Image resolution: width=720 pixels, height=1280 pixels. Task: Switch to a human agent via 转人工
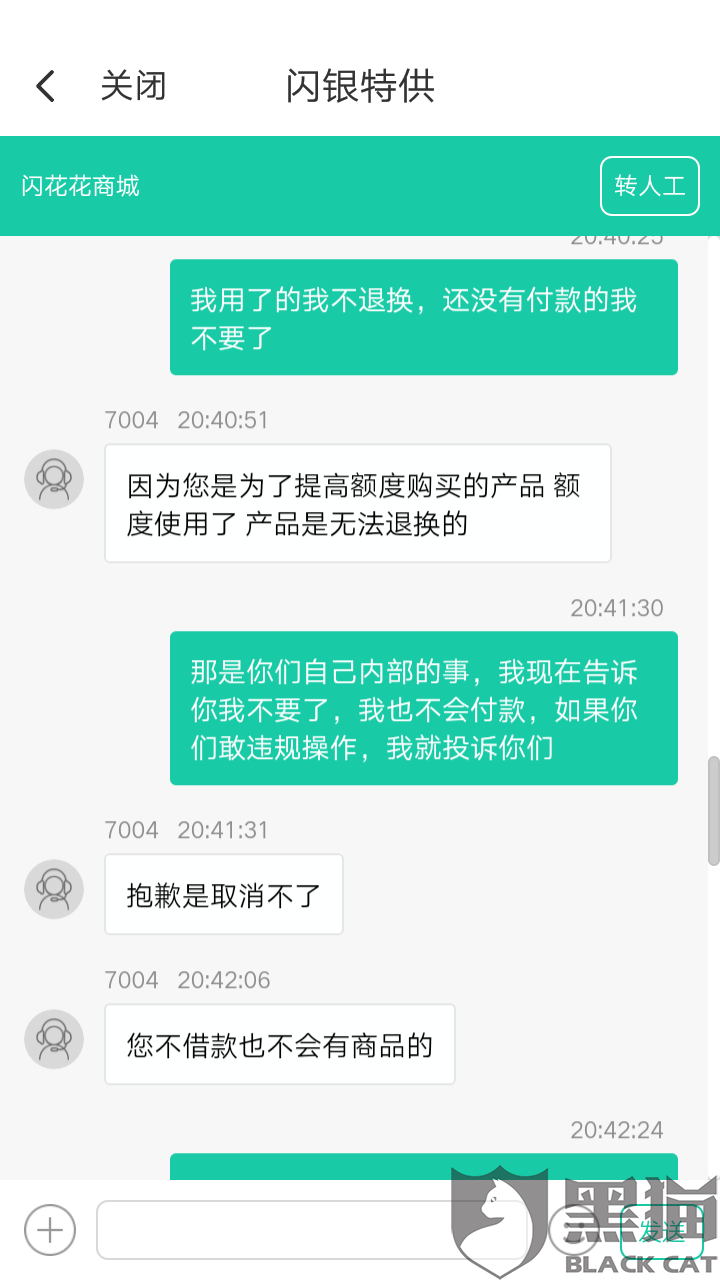(x=649, y=186)
